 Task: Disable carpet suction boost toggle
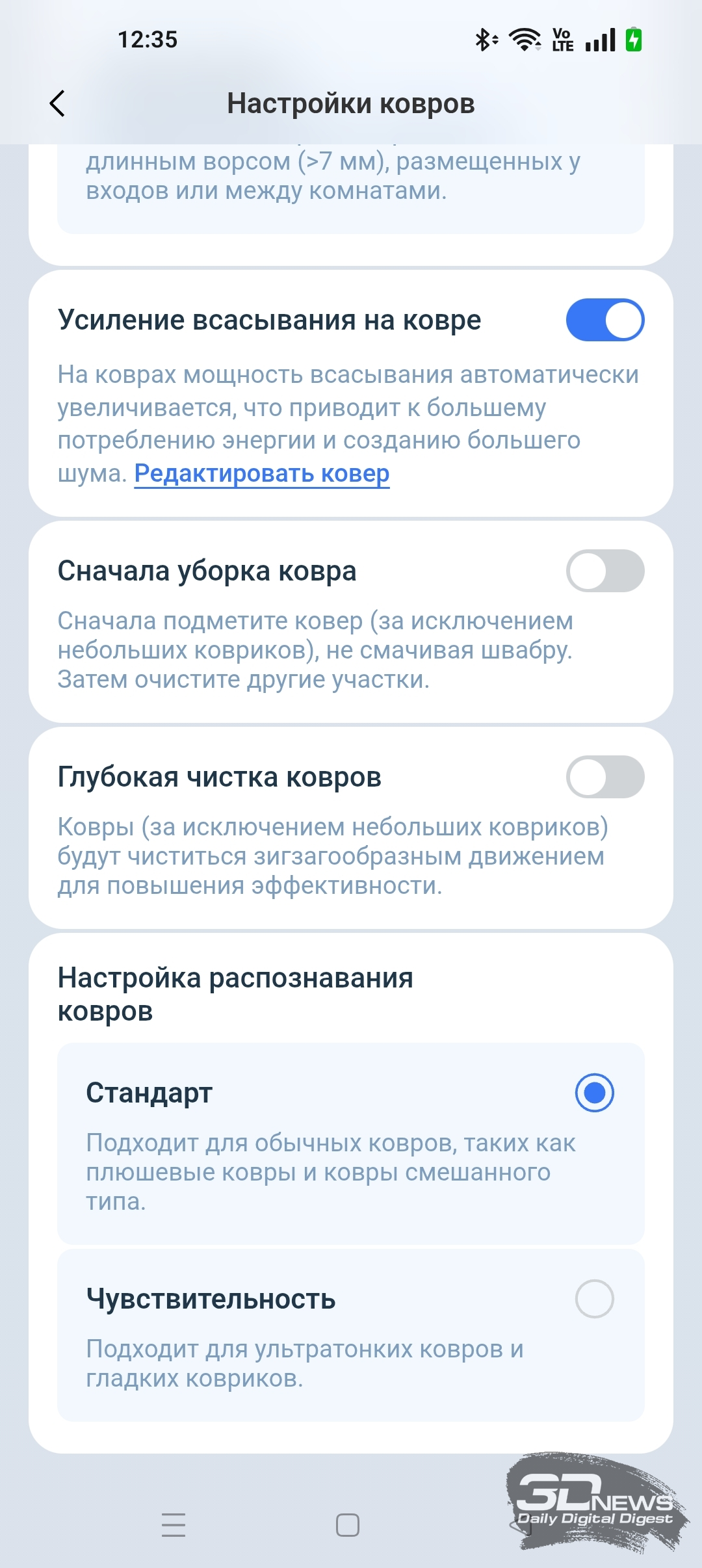tap(604, 320)
